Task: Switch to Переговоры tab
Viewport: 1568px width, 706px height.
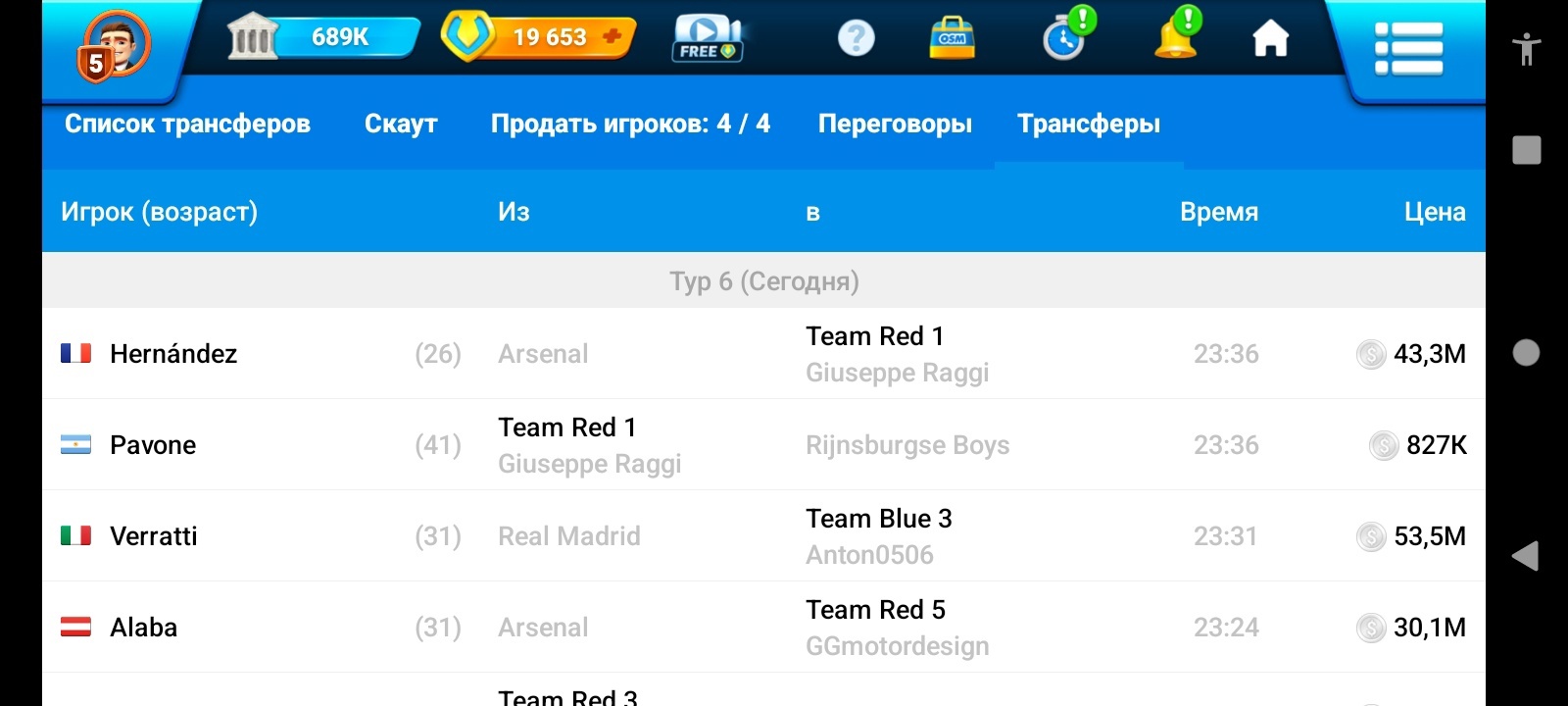Action: 895,124
